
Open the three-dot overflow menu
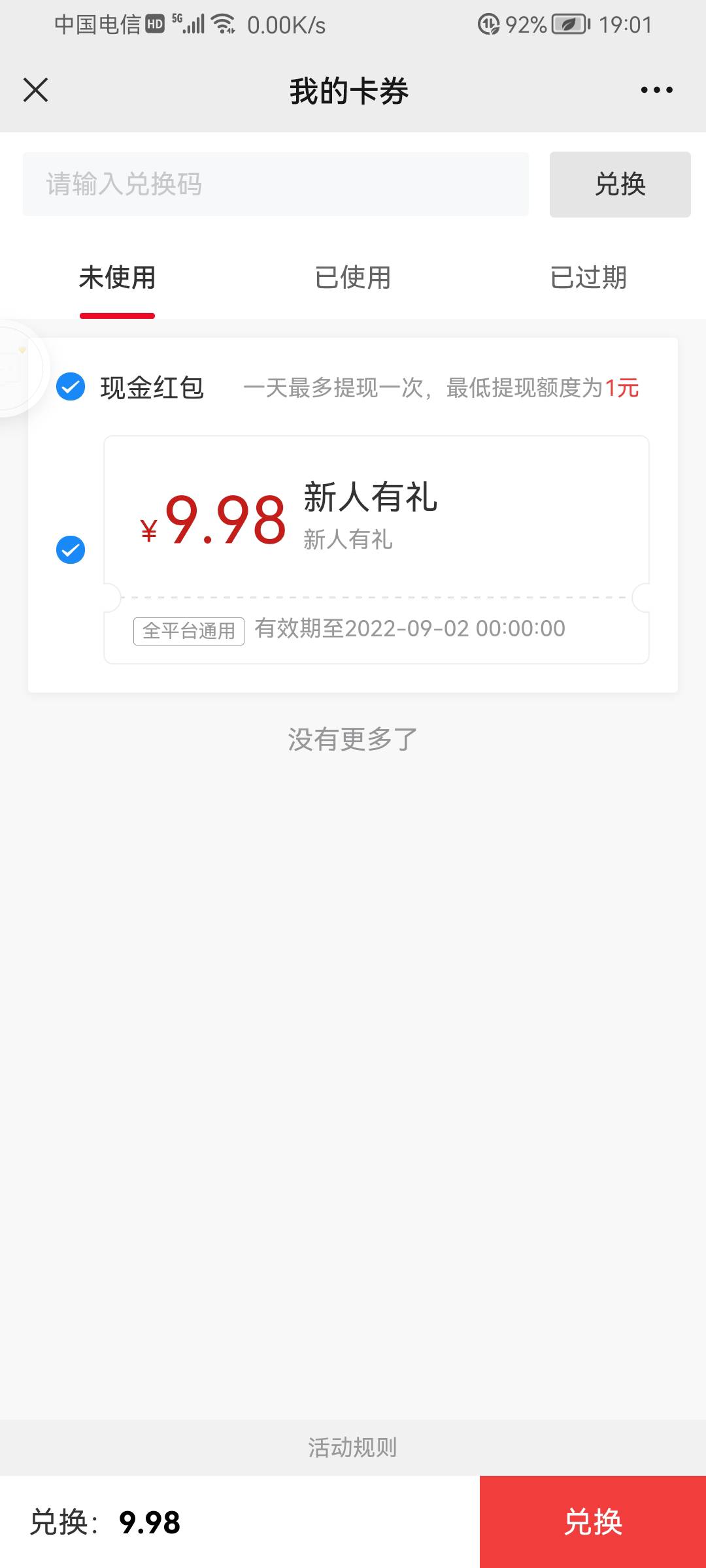[x=656, y=90]
